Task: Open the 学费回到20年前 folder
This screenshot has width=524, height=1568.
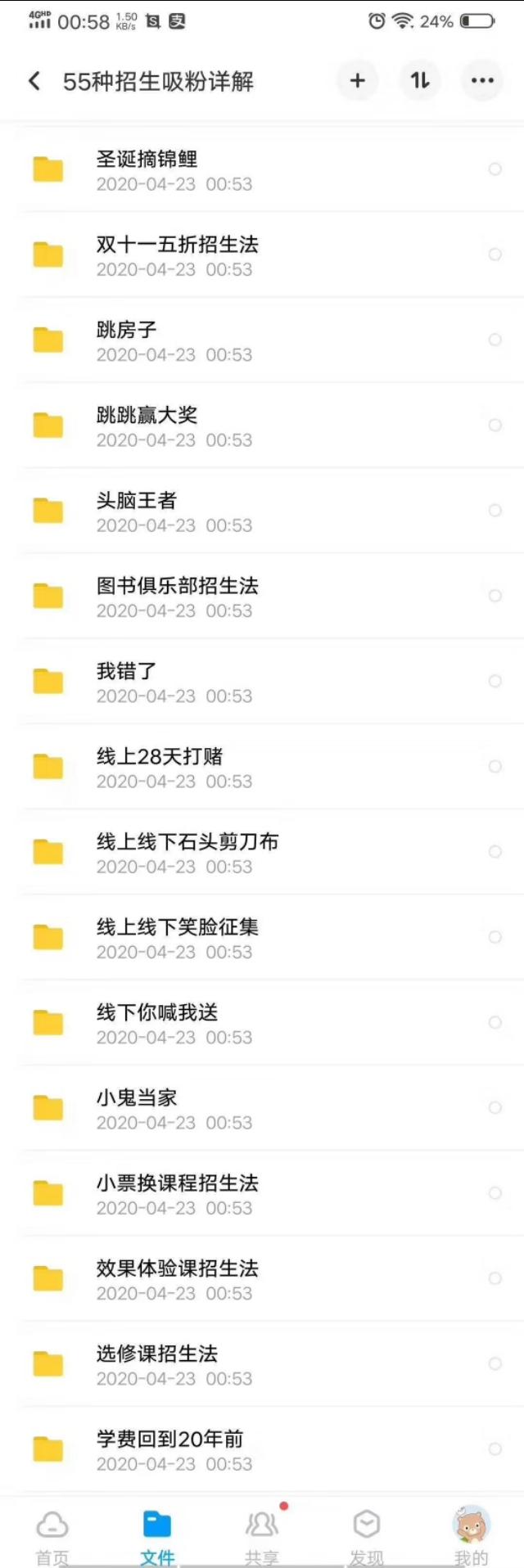Action: point(169,1450)
